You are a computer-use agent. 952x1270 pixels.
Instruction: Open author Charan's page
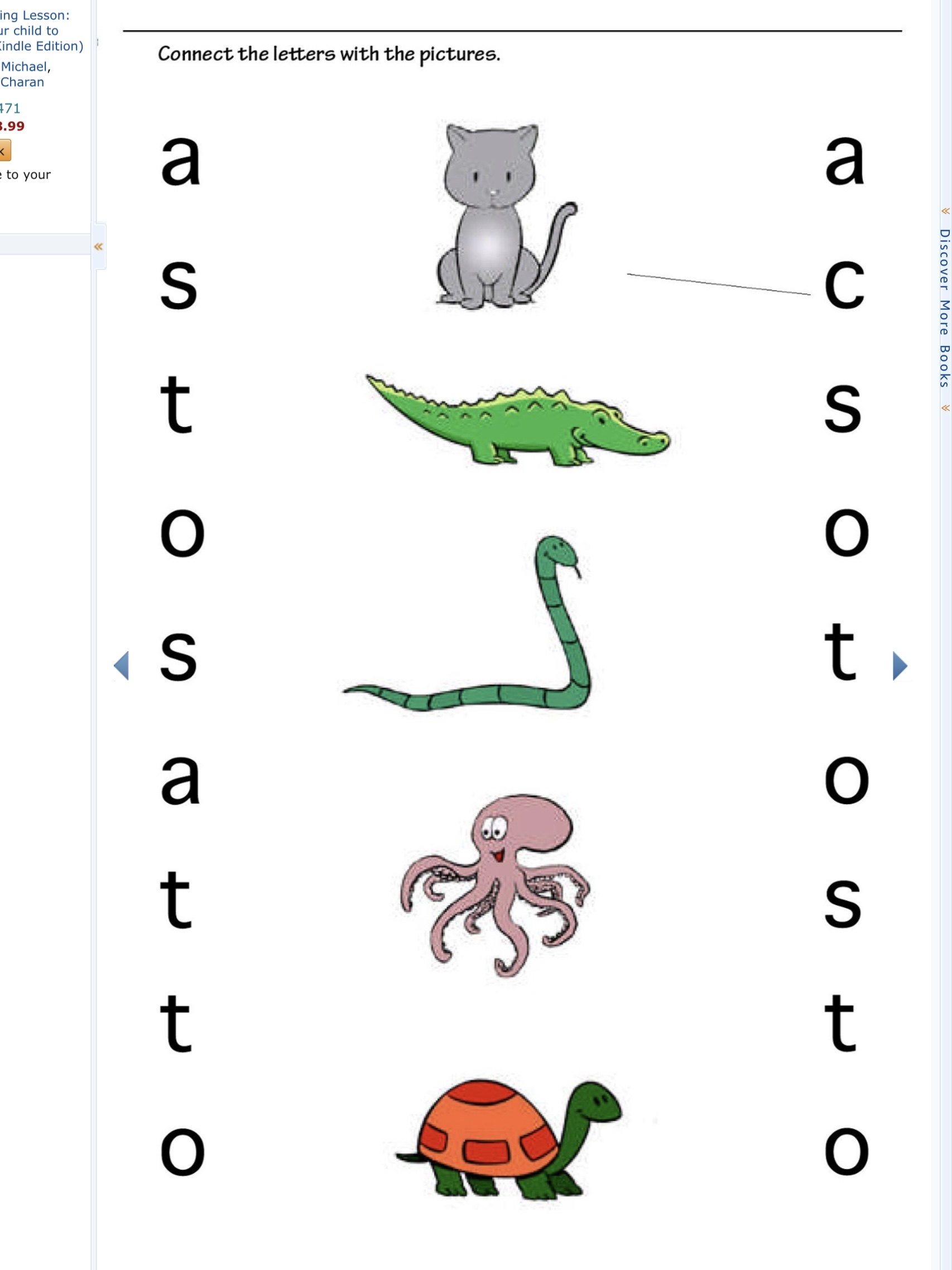click(22, 82)
